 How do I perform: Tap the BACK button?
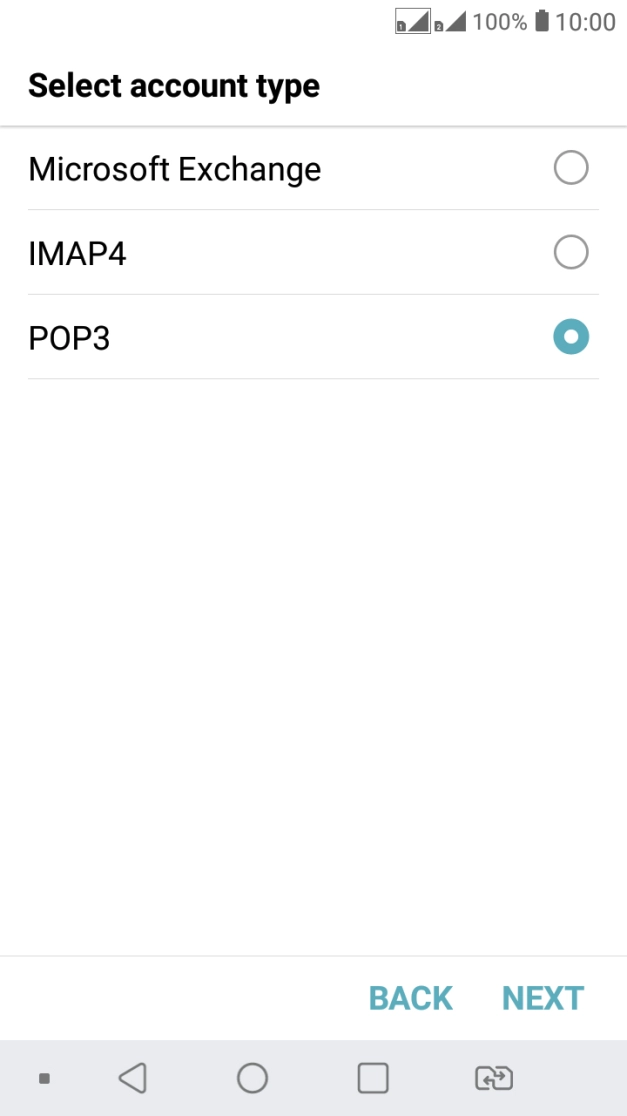coord(410,998)
